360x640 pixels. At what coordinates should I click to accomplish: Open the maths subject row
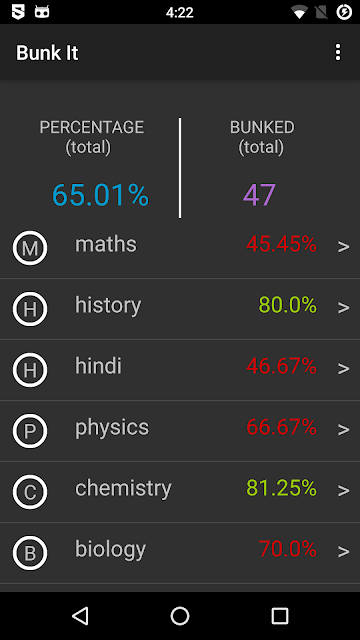tap(180, 248)
